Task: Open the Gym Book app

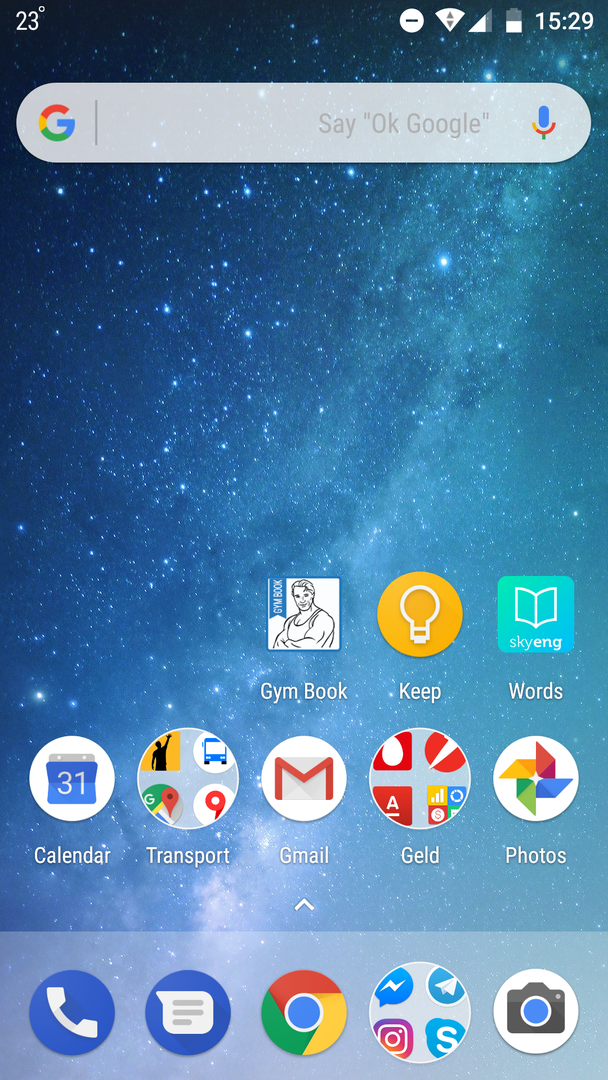Action: click(x=304, y=614)
